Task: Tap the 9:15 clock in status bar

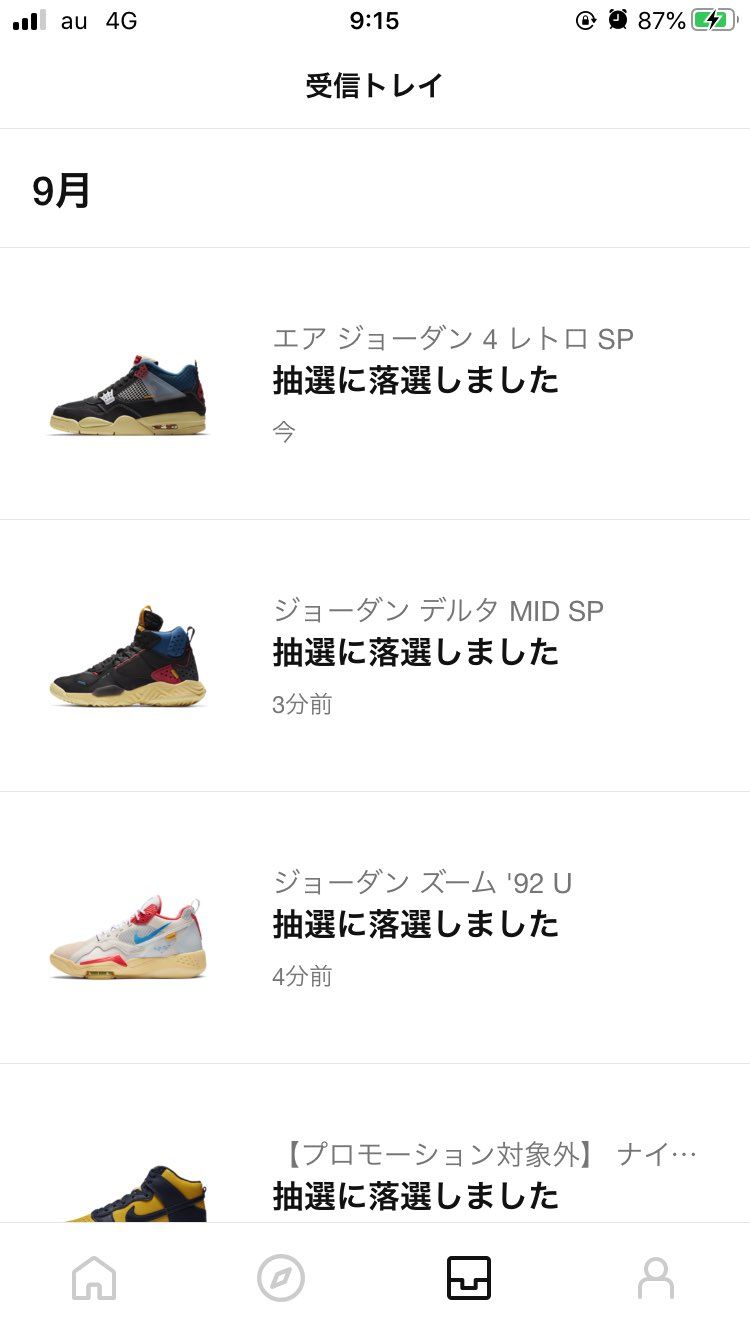Action: click(374, 20)
